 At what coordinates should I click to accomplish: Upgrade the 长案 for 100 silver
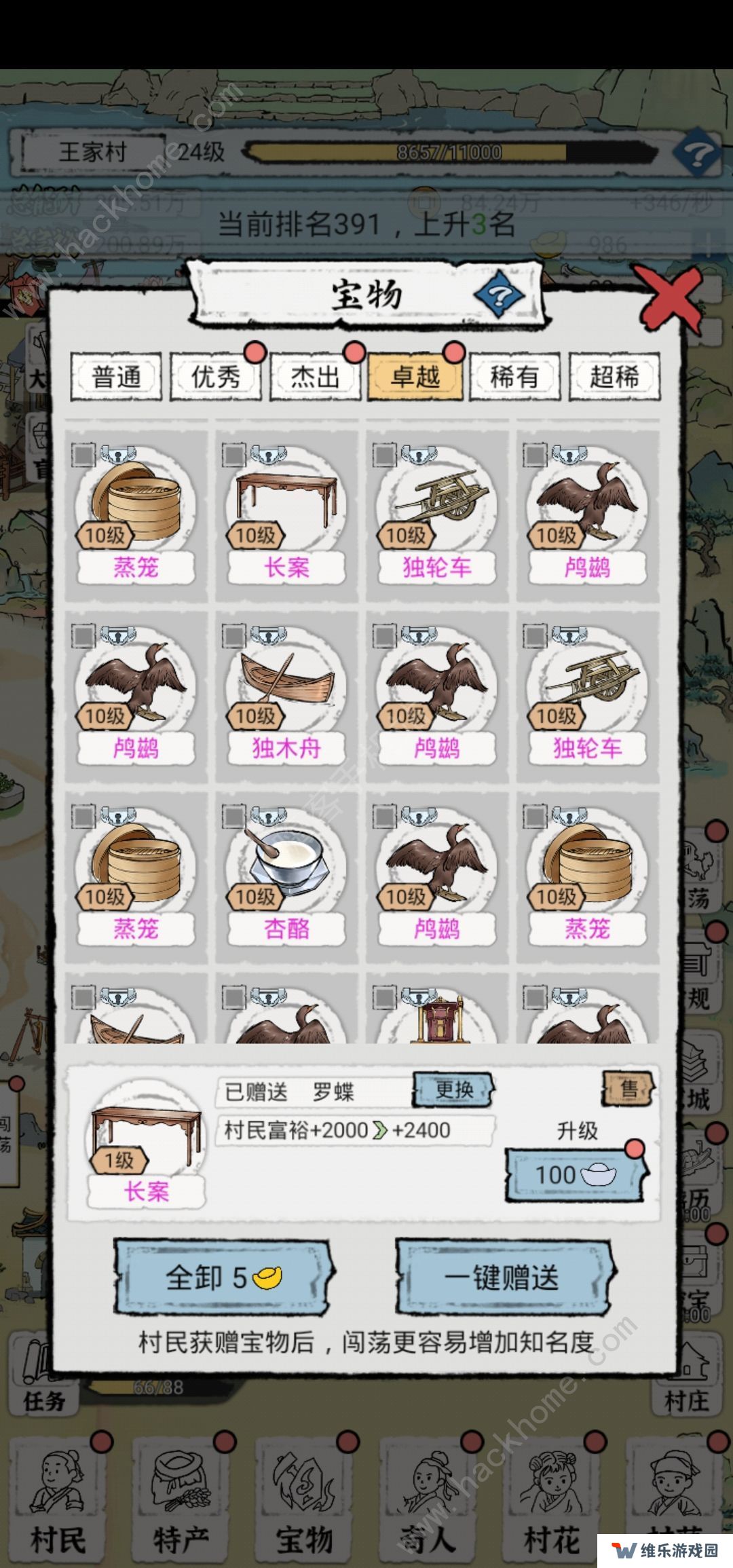tap(576, 1174)
